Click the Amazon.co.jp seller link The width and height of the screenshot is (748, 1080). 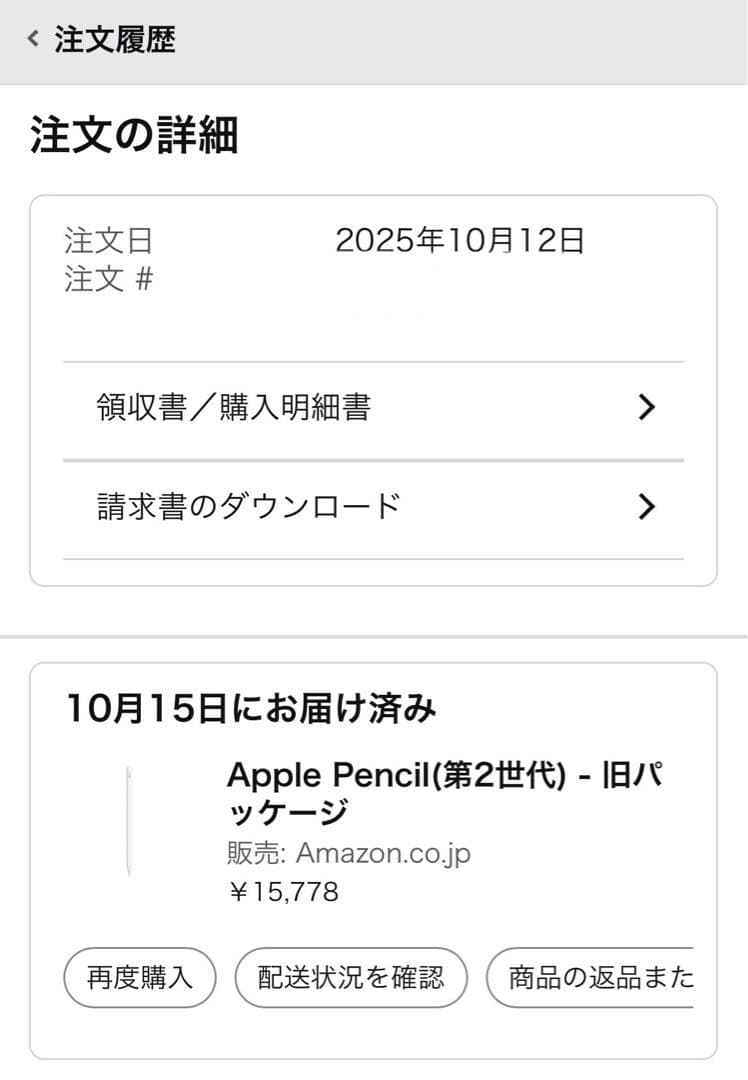pos(348,853)
